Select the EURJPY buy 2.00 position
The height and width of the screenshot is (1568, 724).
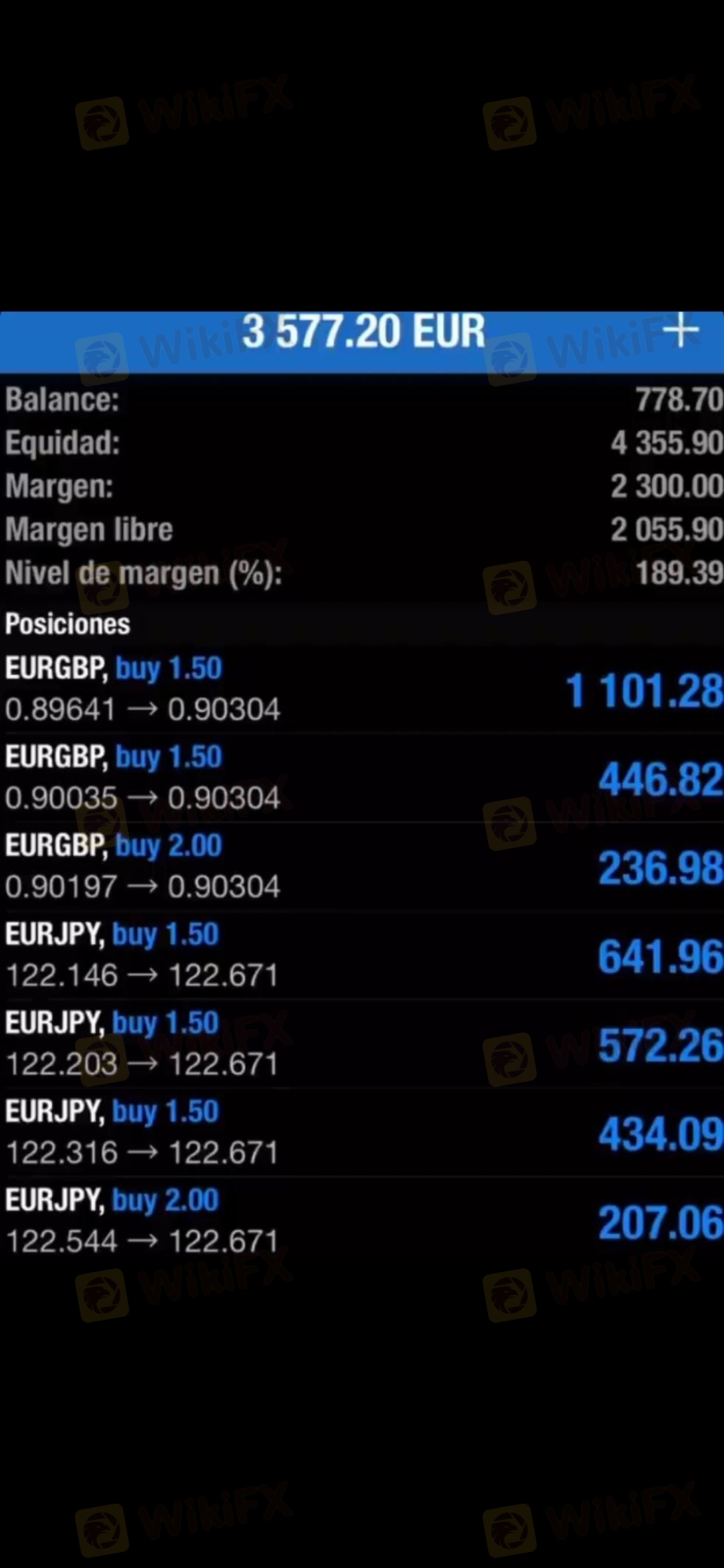click(362, 1221)
